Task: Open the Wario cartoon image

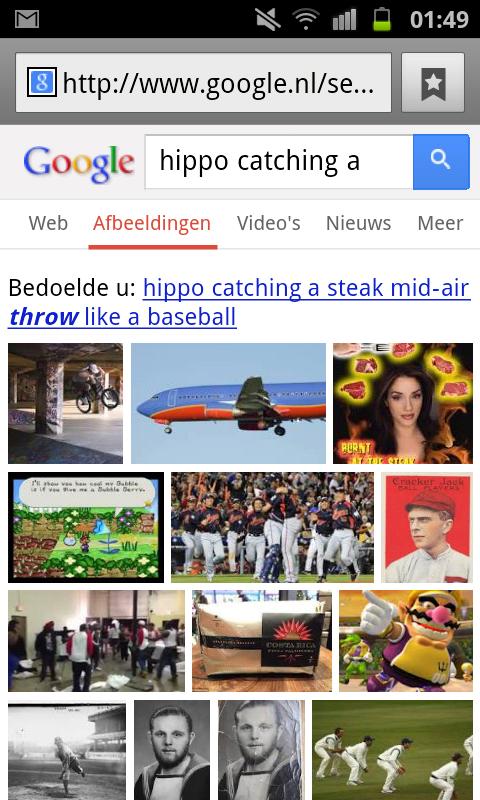Action: pos(406,641)
